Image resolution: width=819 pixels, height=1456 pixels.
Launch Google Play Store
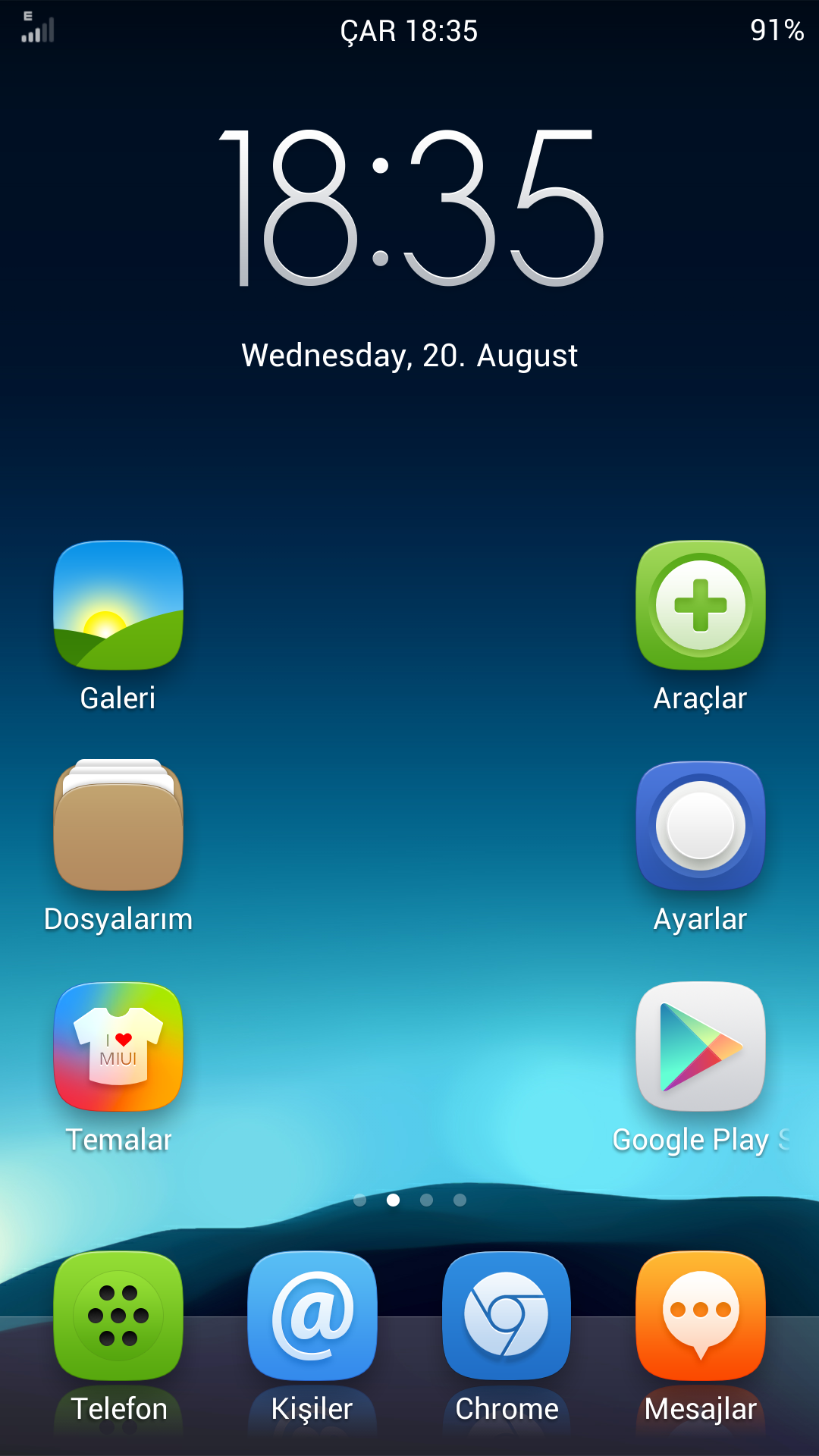point(701,1046)
